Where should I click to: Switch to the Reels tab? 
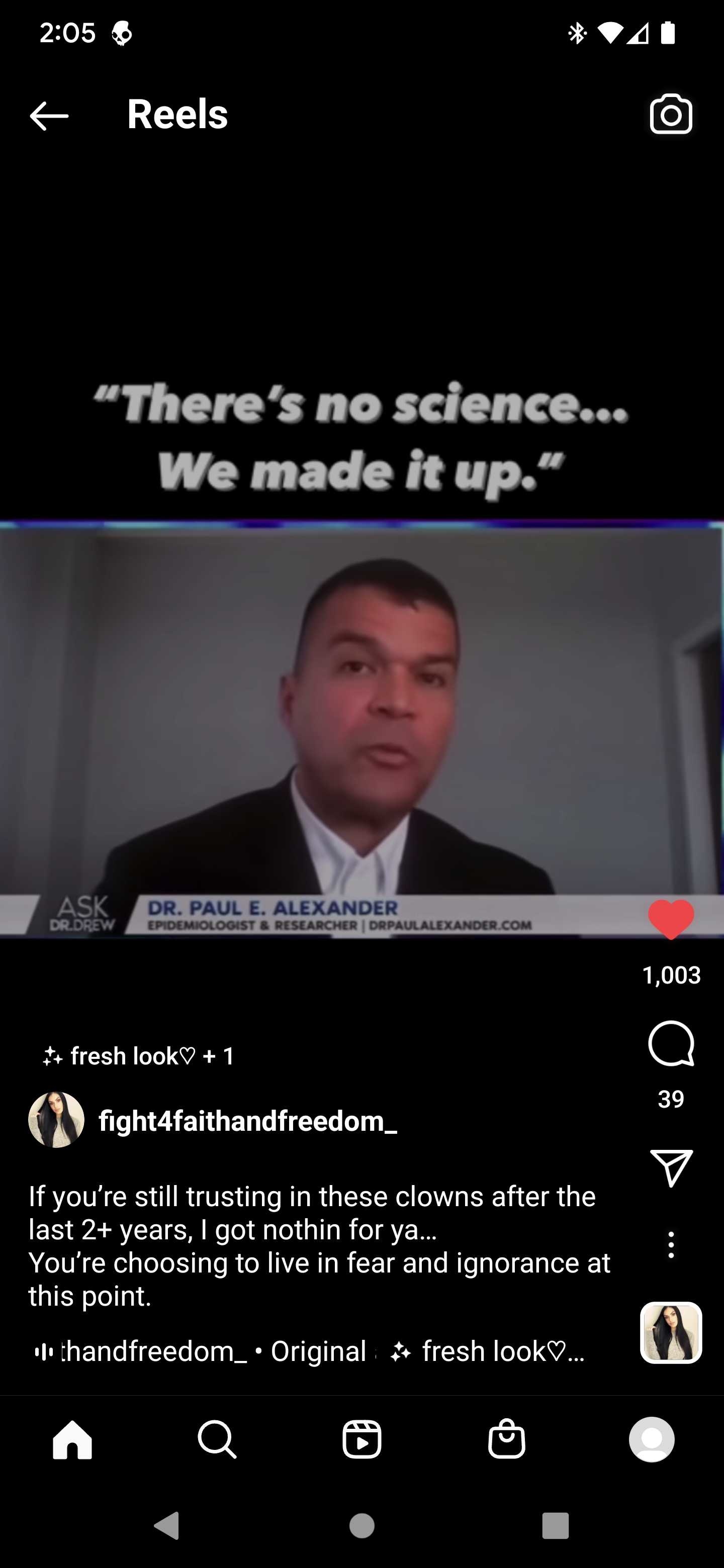pyautogui.click(x=361, y=1439)
